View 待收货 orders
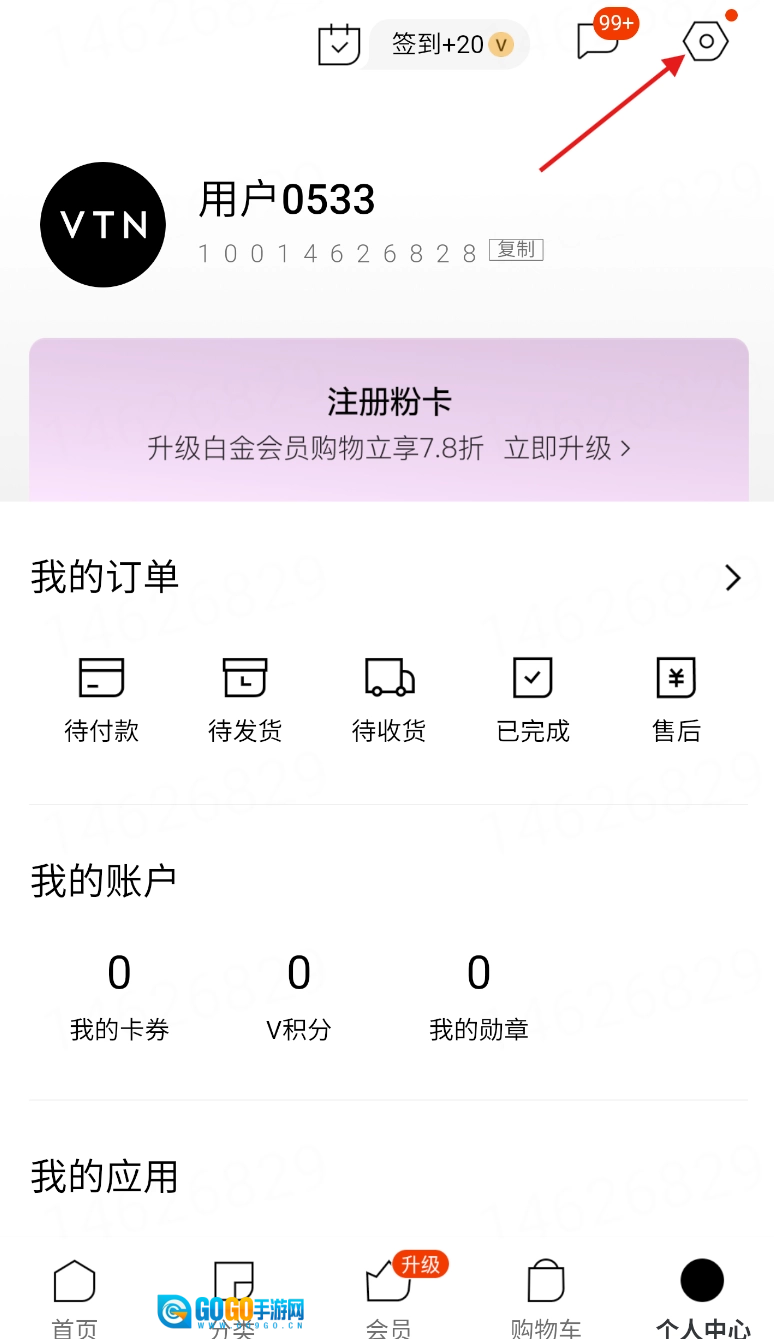774x1339 pixels. click(x=389, y=699)
